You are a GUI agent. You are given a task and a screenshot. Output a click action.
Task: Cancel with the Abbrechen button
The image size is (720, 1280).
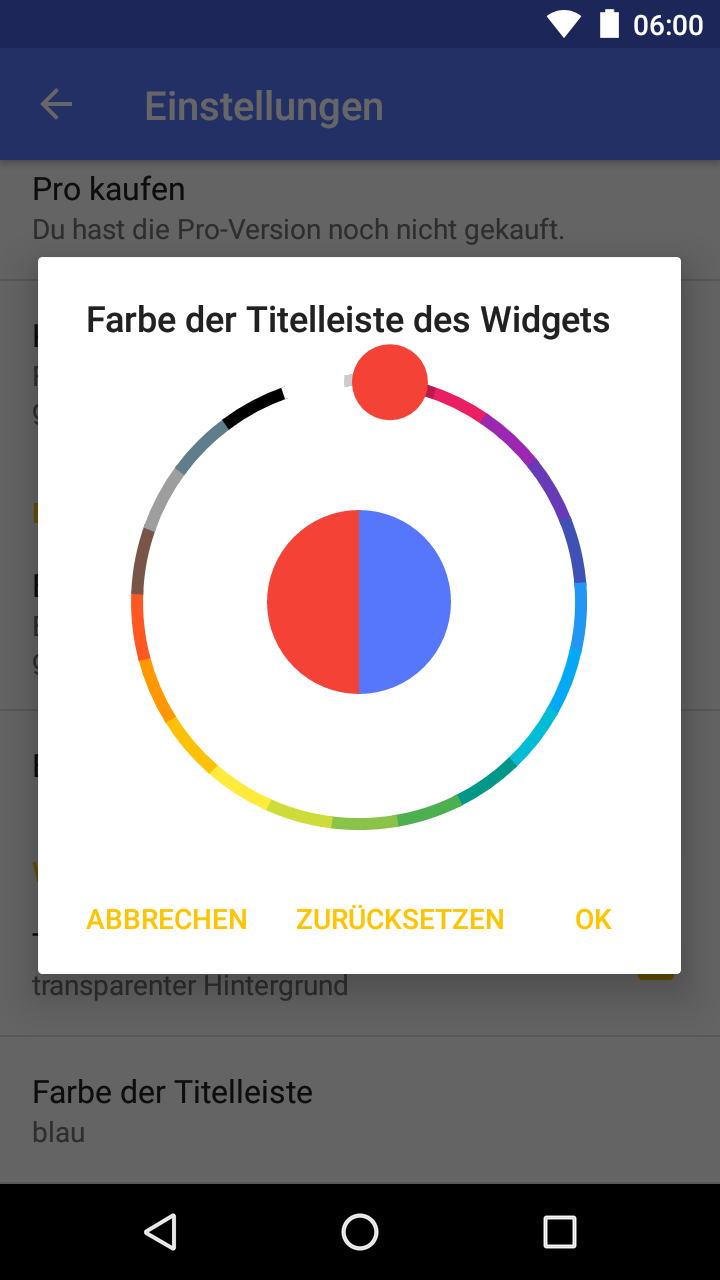(167, 919)
